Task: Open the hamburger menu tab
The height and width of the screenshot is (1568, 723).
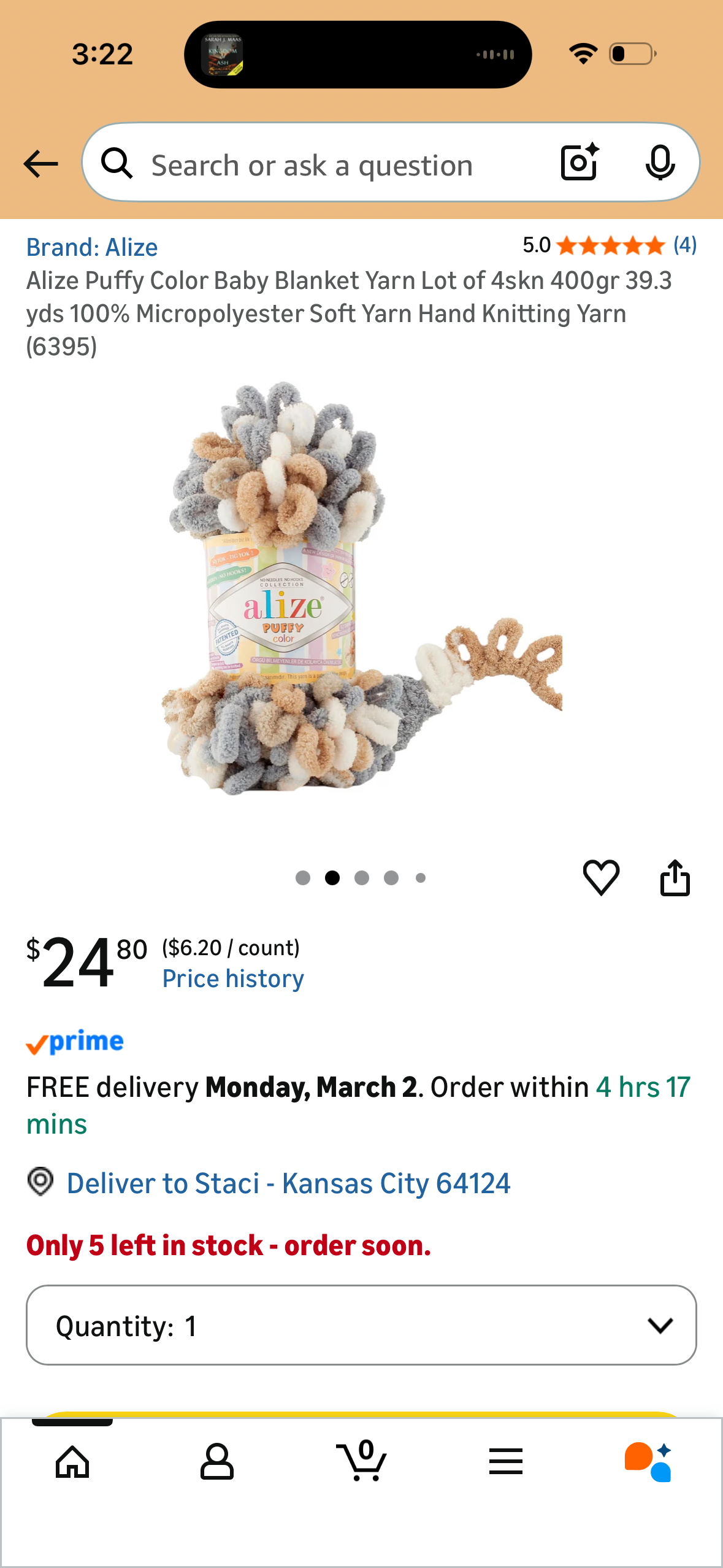Action: tap(506, 1461)
